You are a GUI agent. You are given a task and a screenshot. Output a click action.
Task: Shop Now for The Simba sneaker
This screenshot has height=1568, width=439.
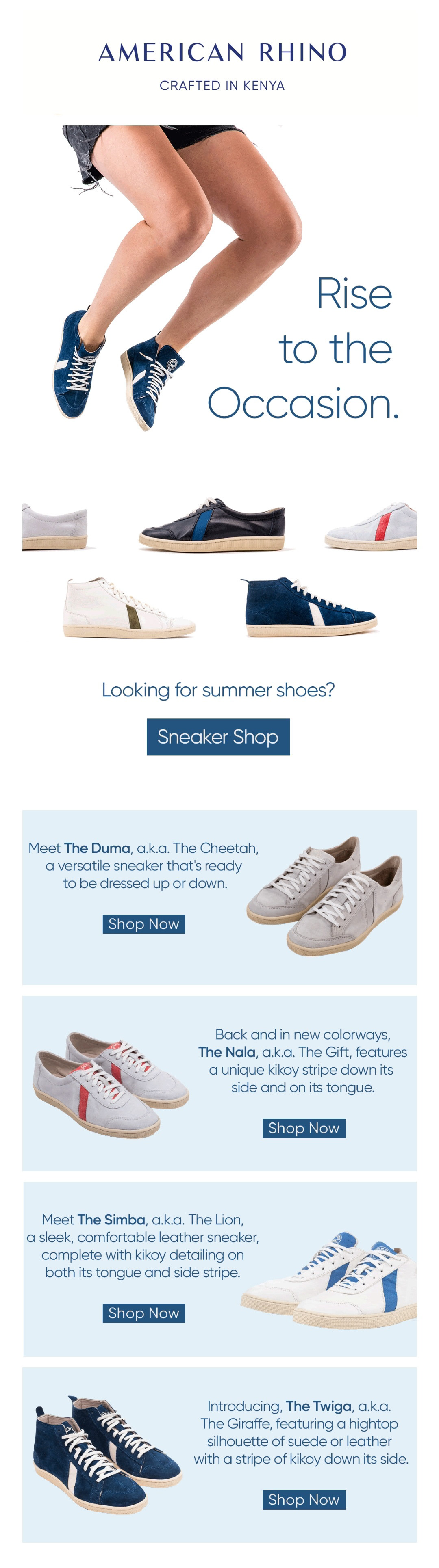point(144,1313)
